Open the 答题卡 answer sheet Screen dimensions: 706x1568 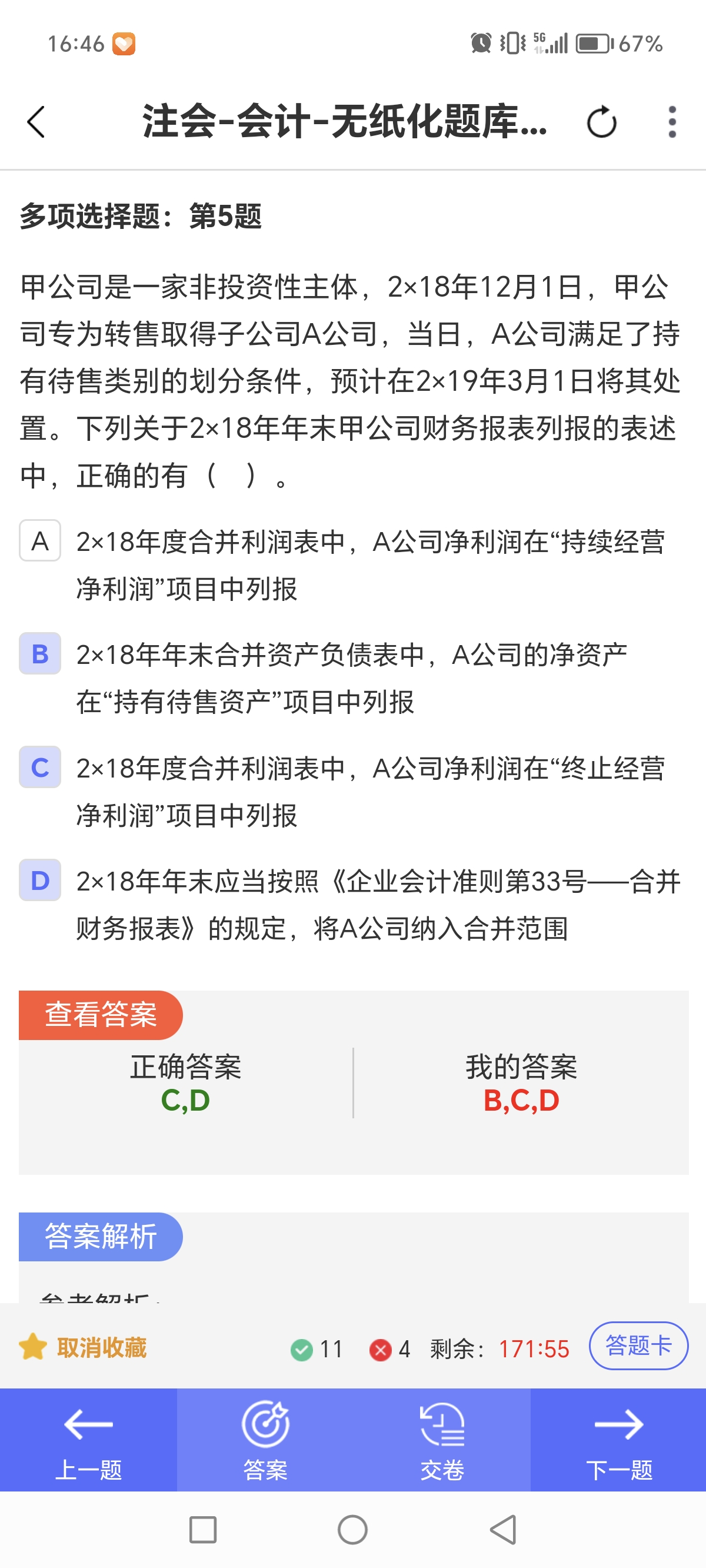pos(638,1346)
